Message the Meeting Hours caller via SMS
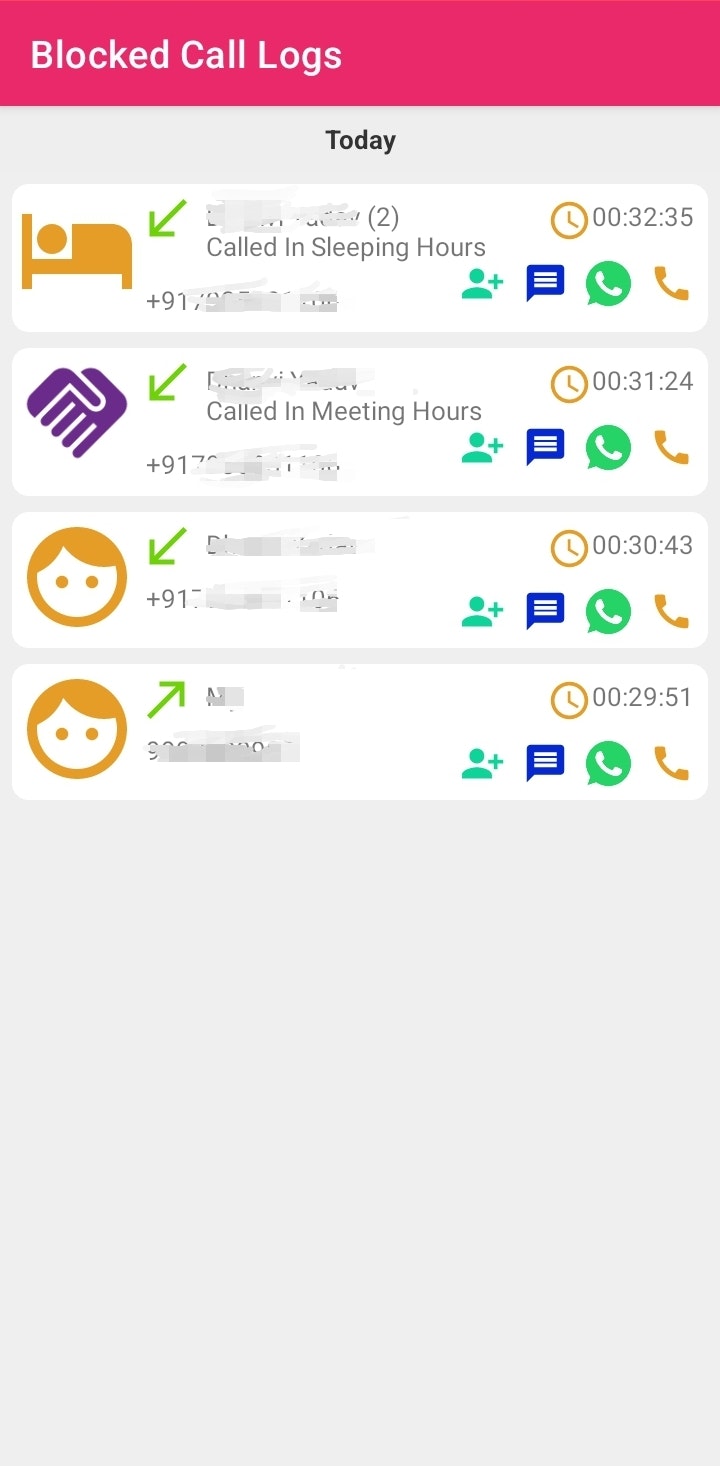 [545, 448]
